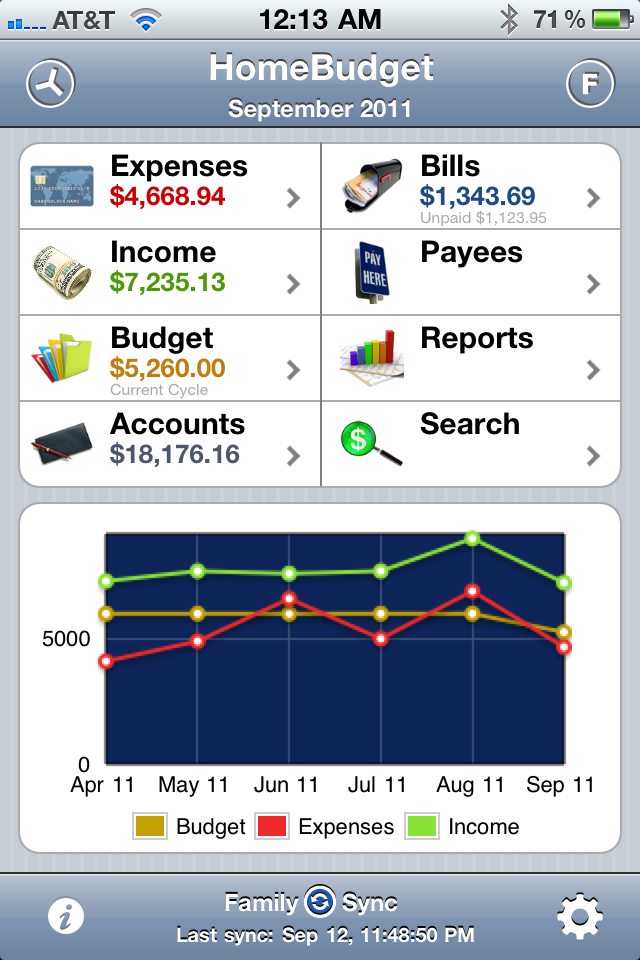Open the Budget for current cycle
Screen dimensions: 640x960
170,358
